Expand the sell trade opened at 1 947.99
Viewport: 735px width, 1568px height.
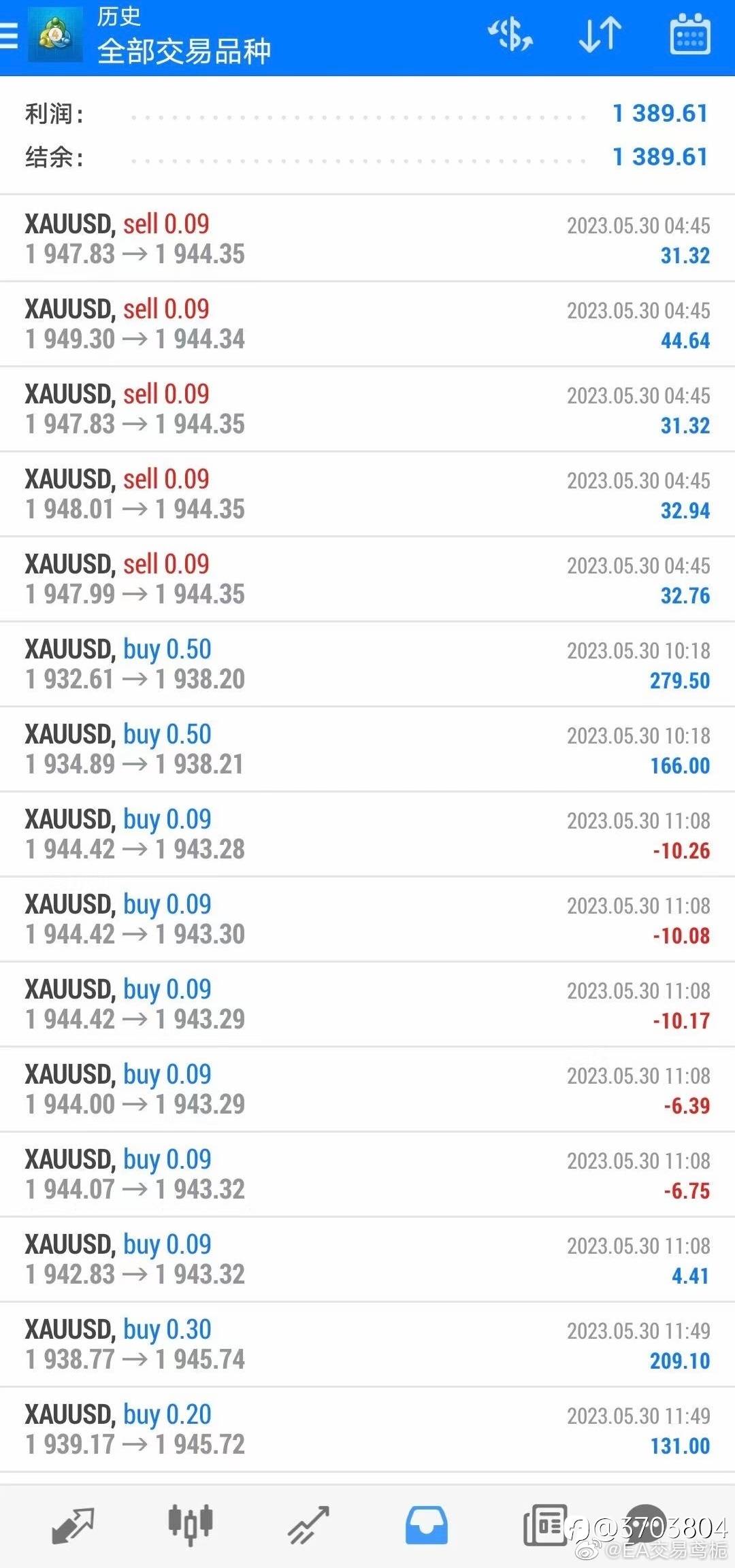(x=367, y=580)
